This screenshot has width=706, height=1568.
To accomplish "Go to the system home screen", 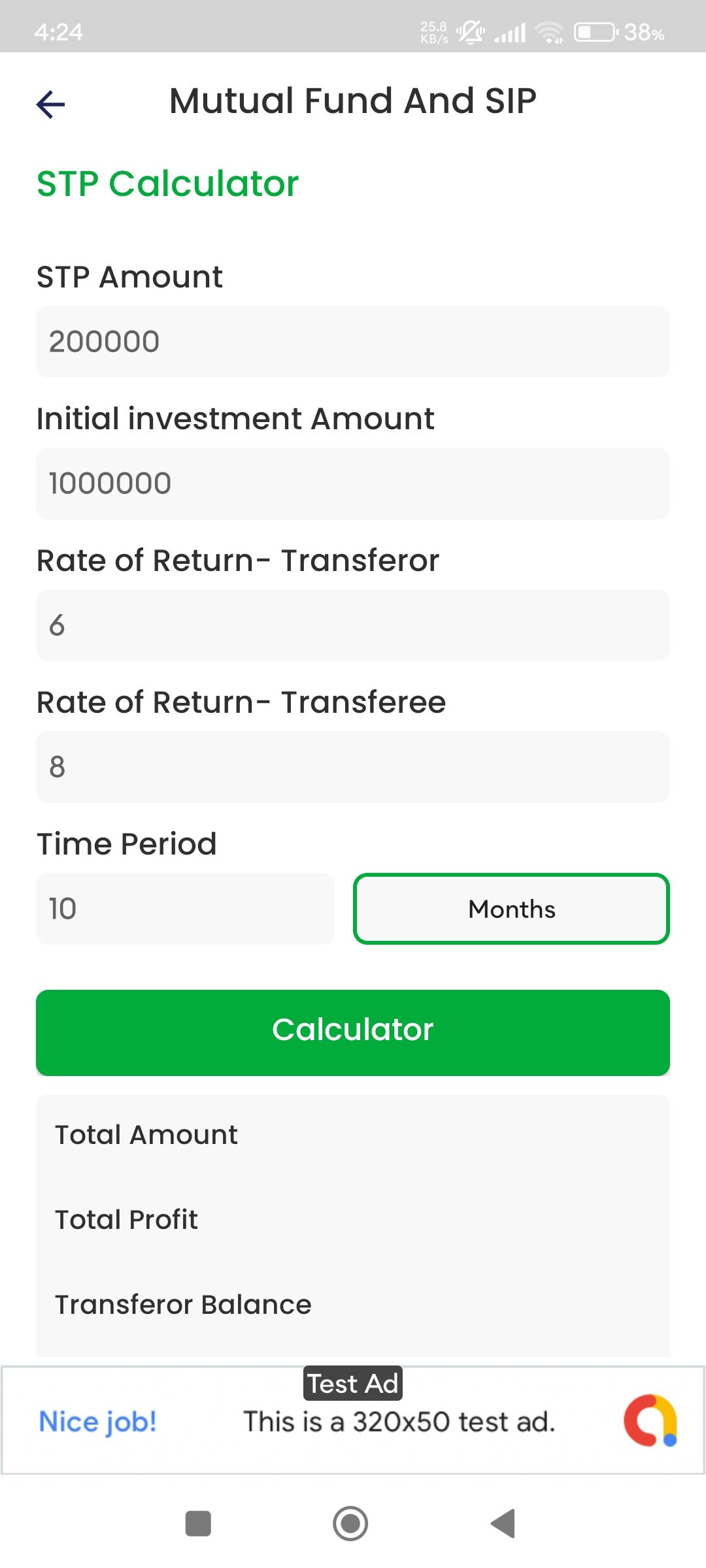I will pos(350,1524).
